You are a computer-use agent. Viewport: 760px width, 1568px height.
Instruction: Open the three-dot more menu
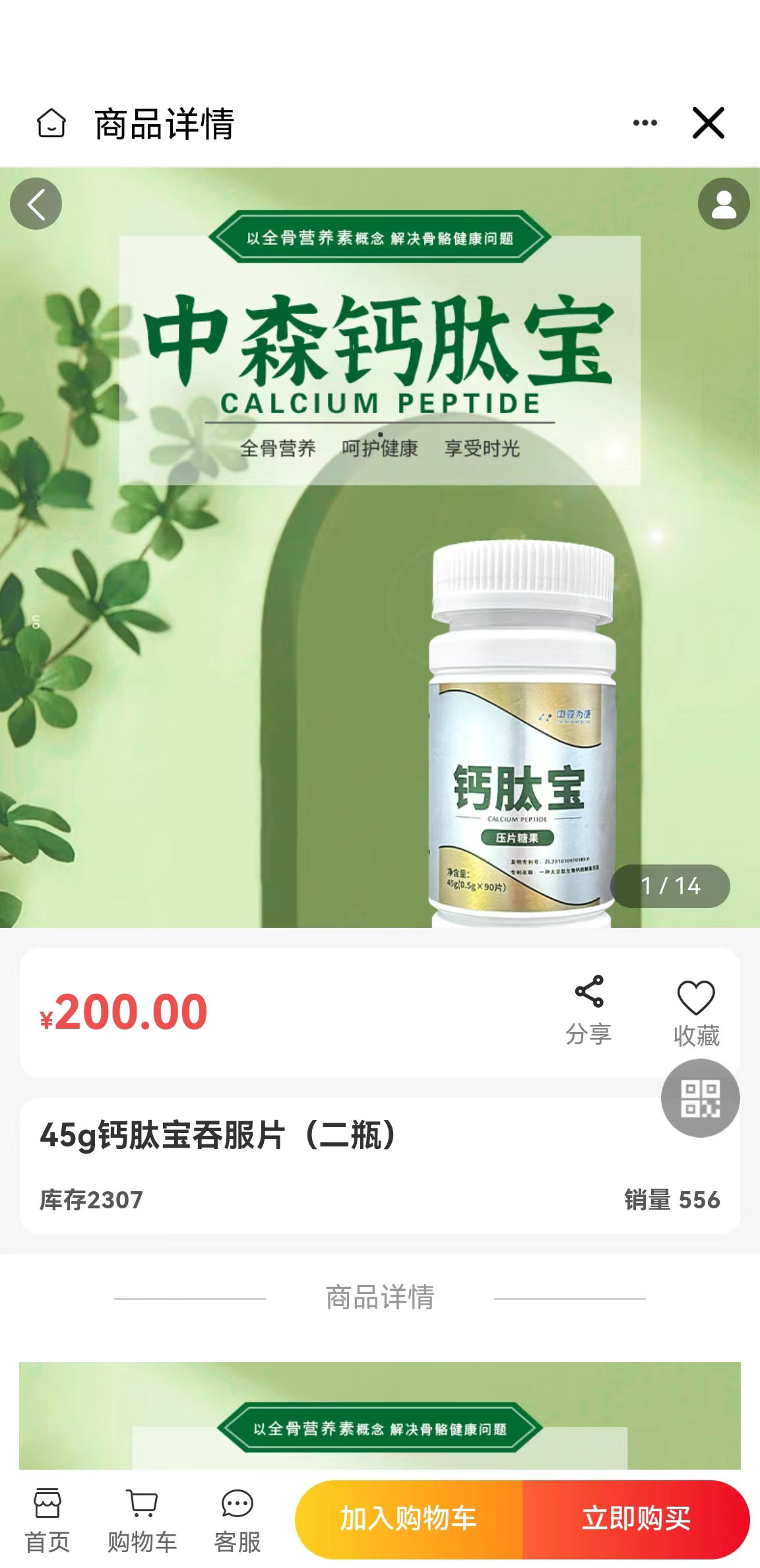click(x=645, y=123)
